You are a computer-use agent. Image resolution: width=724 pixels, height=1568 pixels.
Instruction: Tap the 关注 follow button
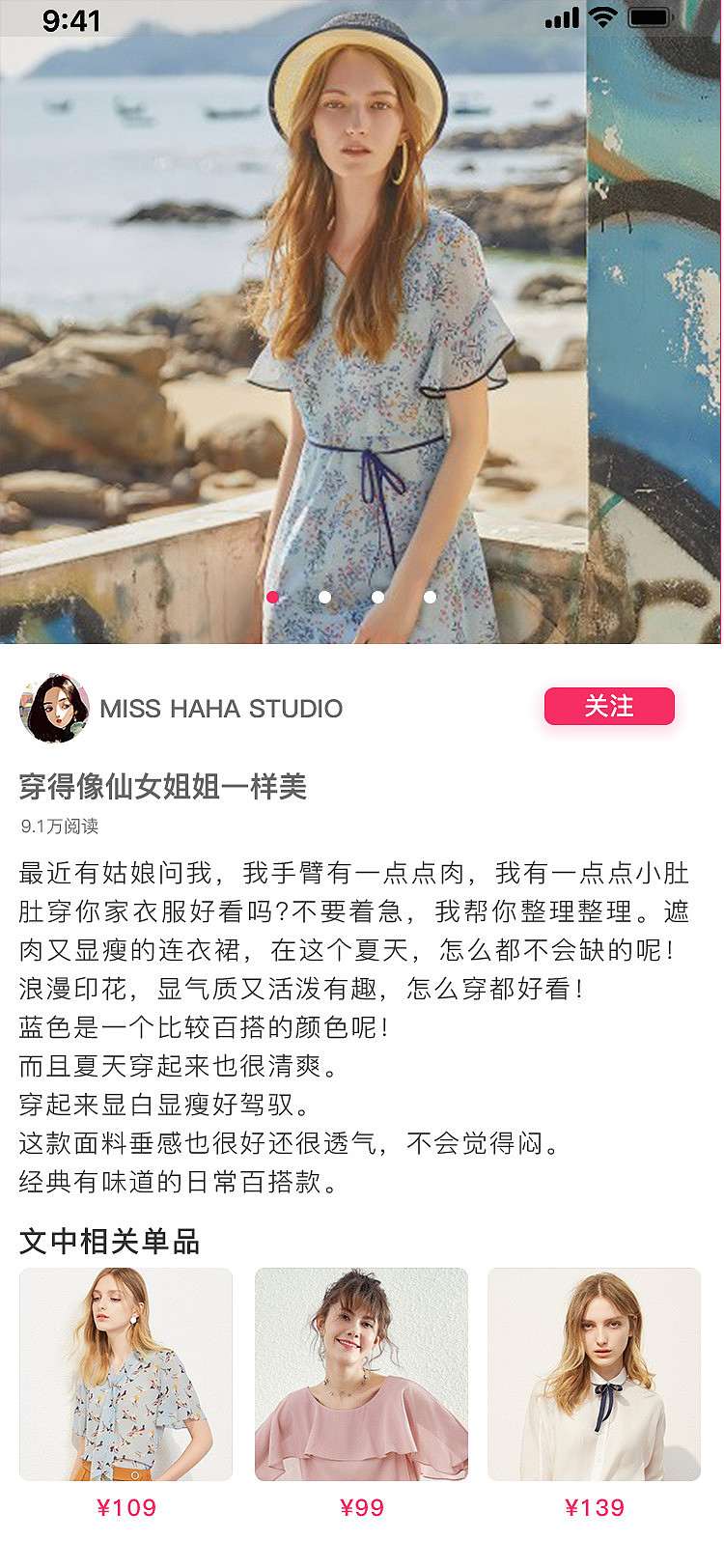pyautogui.click(x=610, y=707)
